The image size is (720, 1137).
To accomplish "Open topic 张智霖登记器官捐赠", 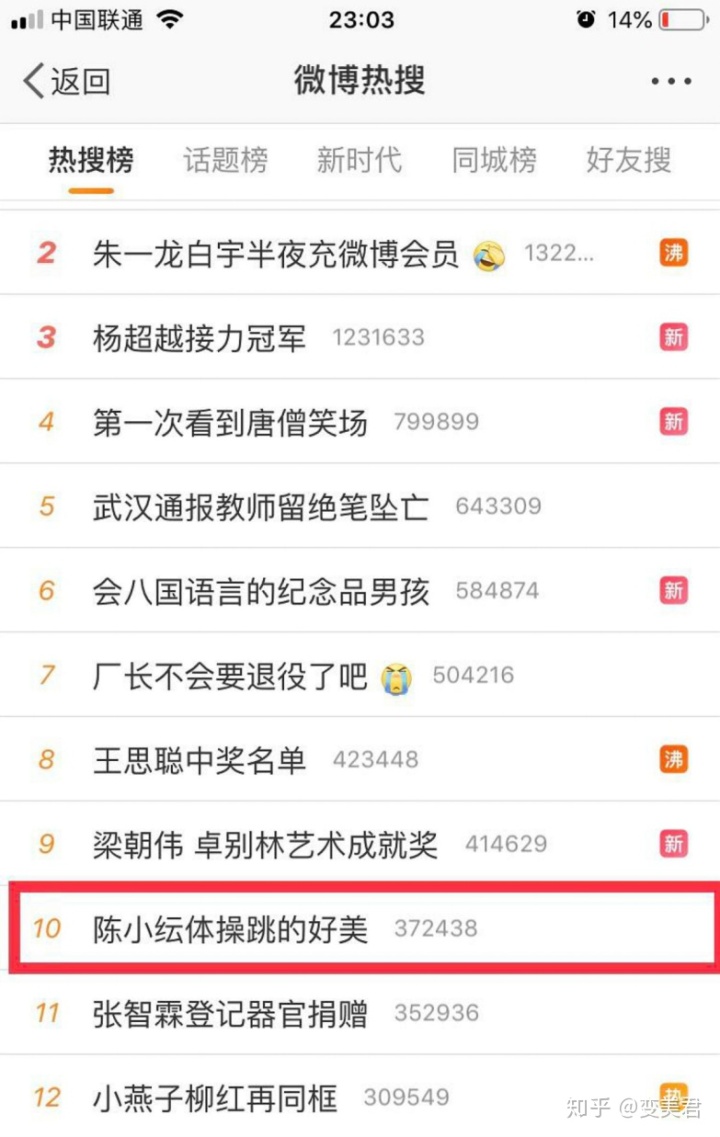I will [x=231, y=1013].
